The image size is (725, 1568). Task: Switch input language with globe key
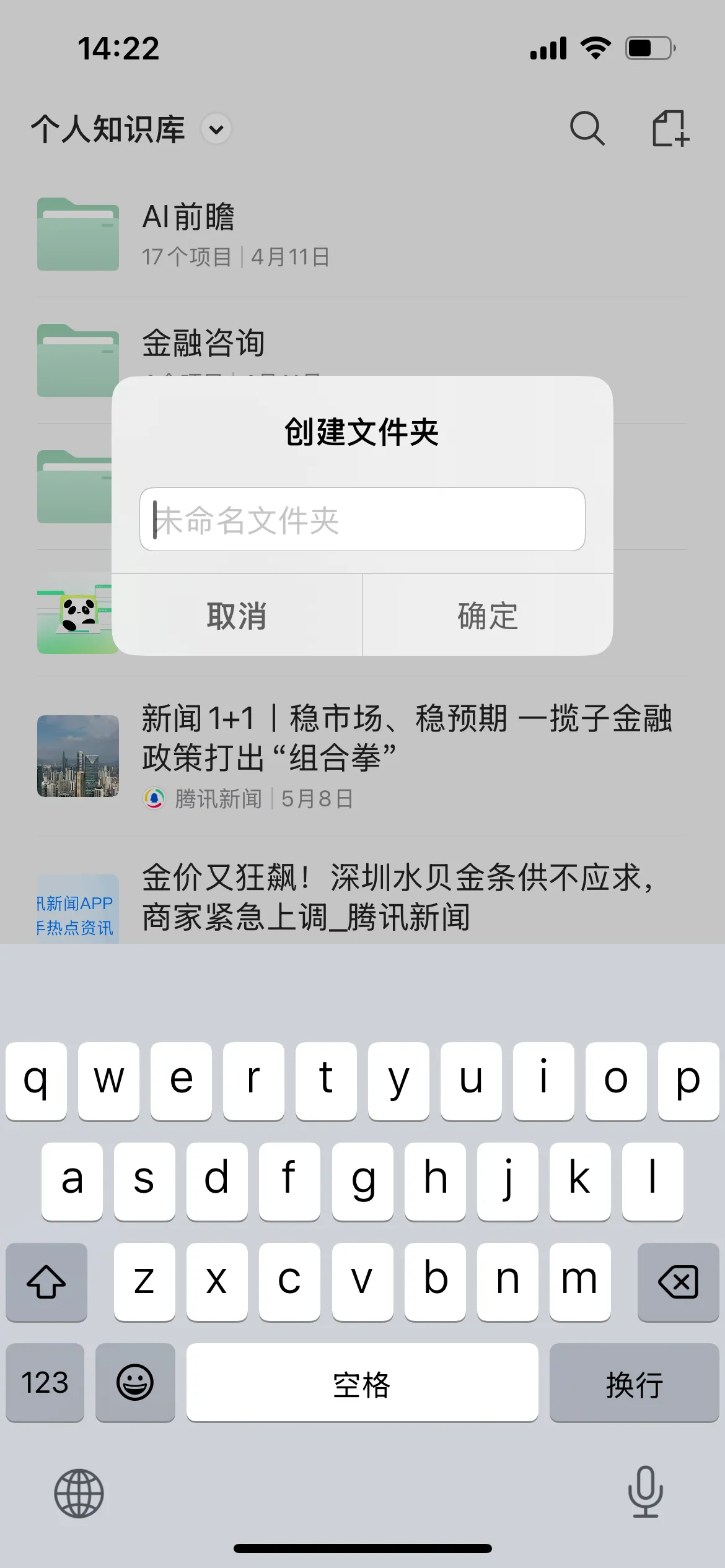(79, 1493)
